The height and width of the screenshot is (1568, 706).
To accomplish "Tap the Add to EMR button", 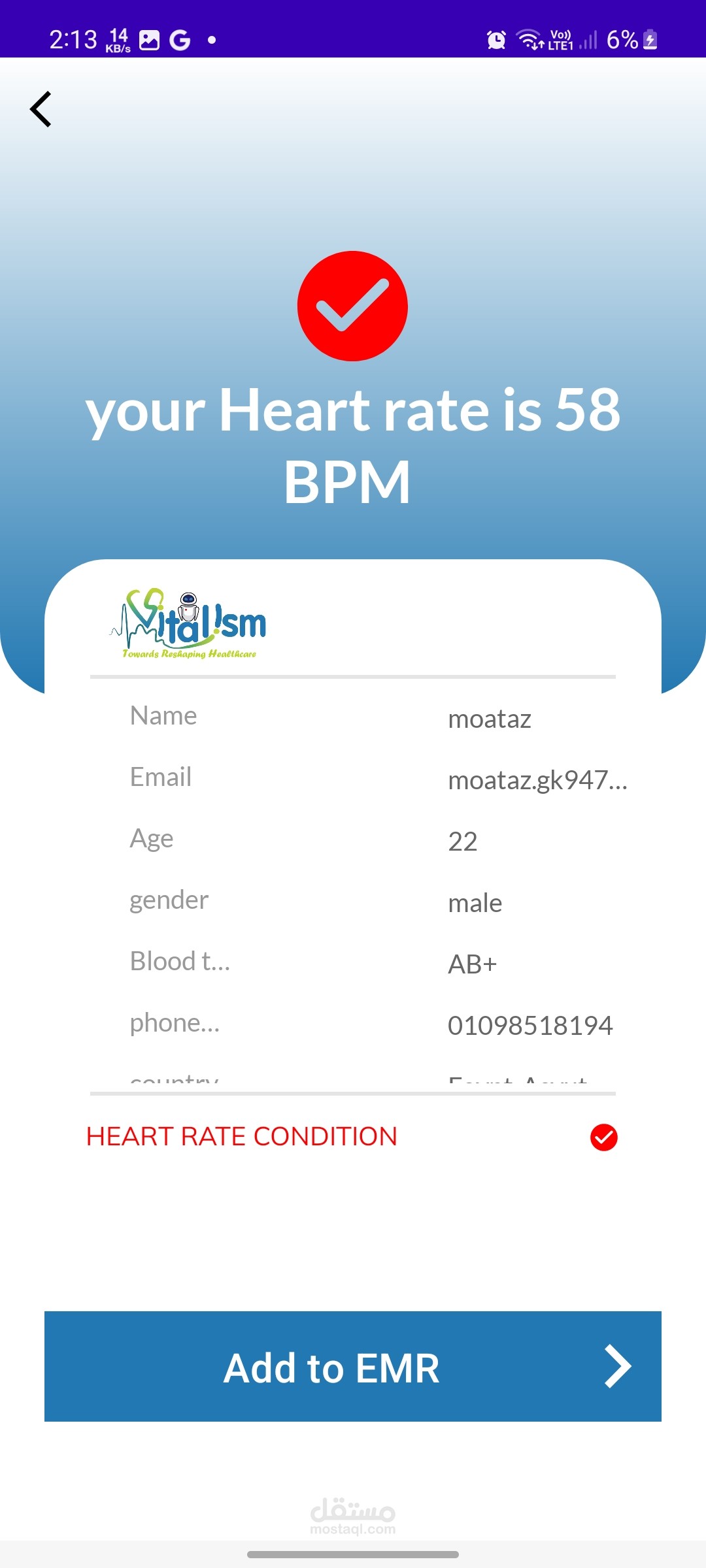I will (353, 1366).
